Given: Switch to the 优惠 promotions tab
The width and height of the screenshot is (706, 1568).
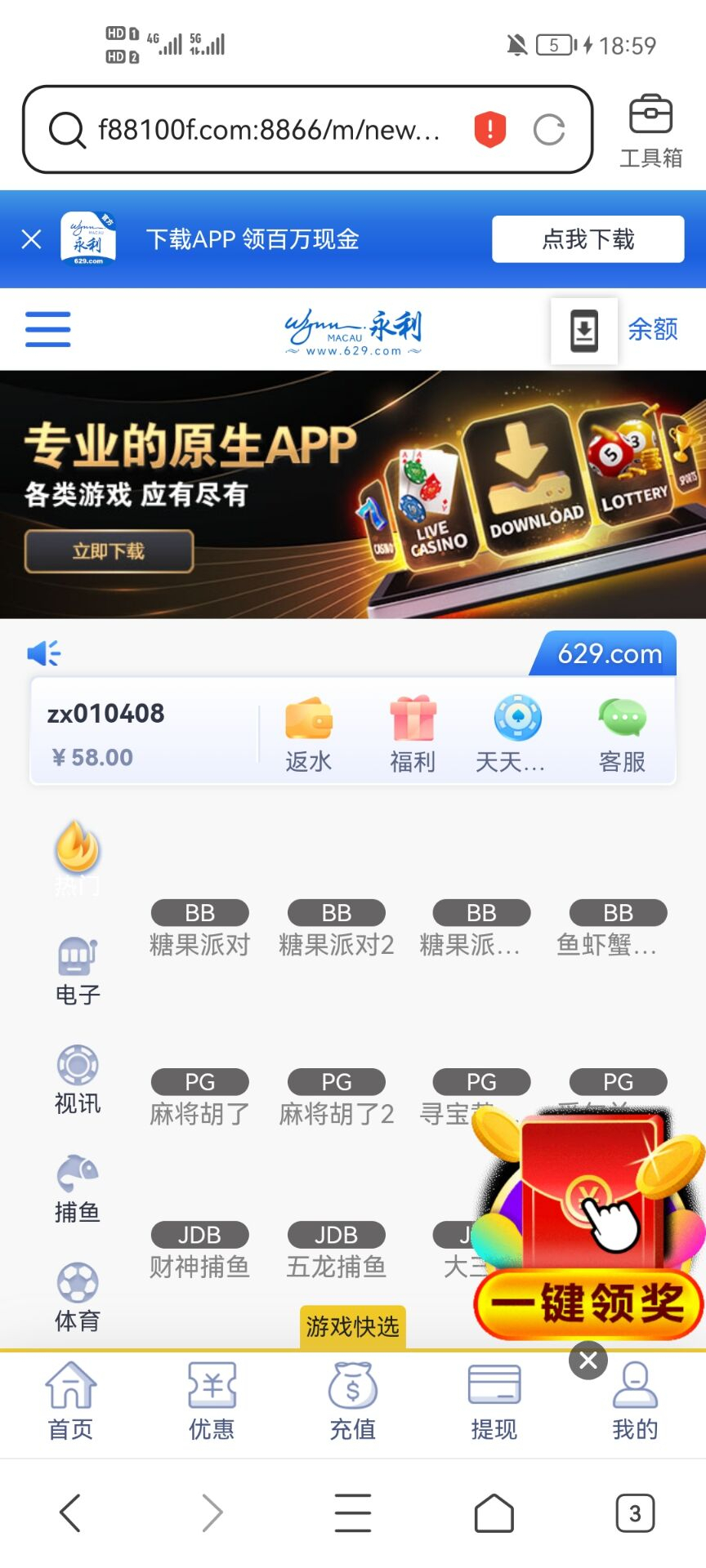Looking at the screenshot, I should 212,1401.
